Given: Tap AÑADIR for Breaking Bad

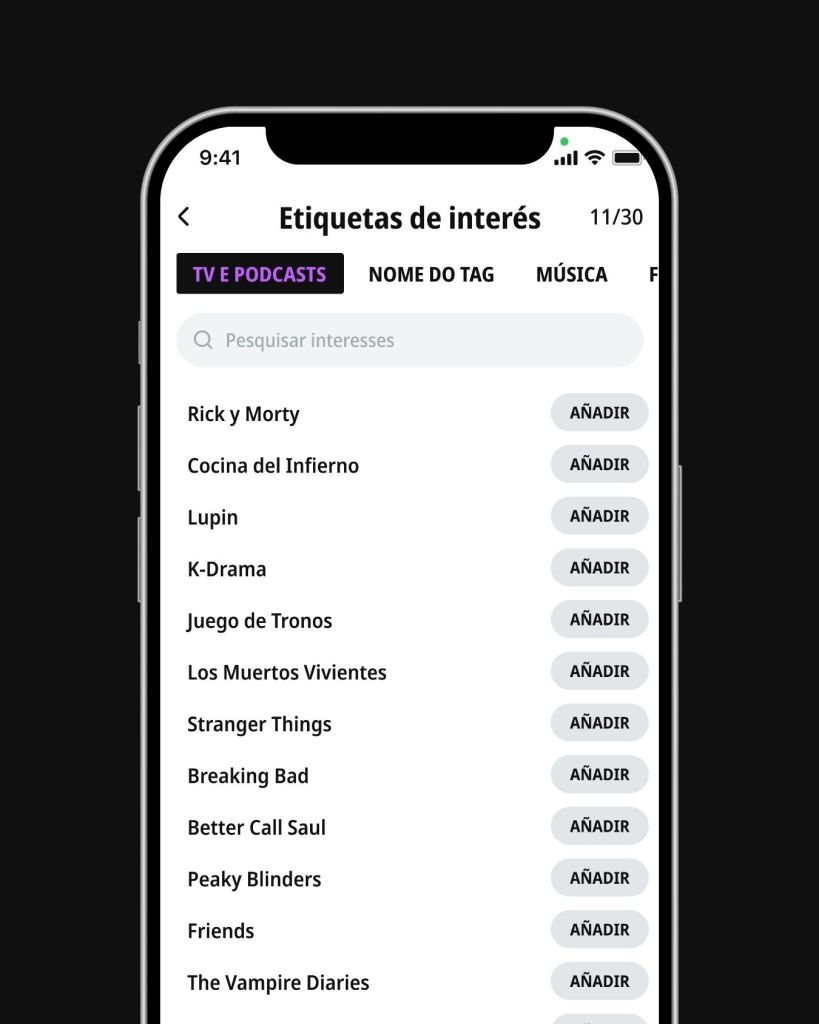Looking at the screenshot, I should [599, 774].
